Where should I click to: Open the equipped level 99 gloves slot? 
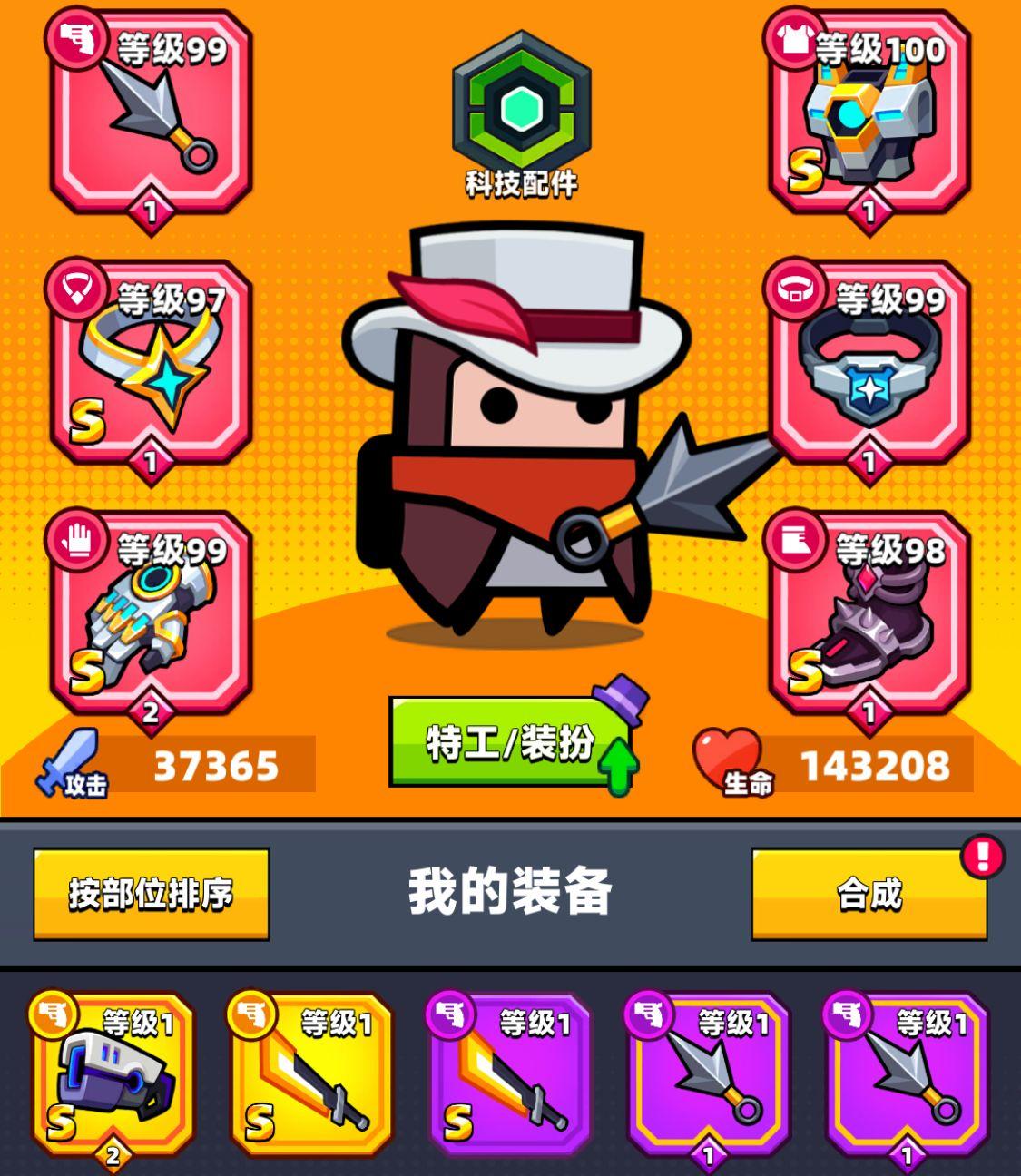(151, 614)
